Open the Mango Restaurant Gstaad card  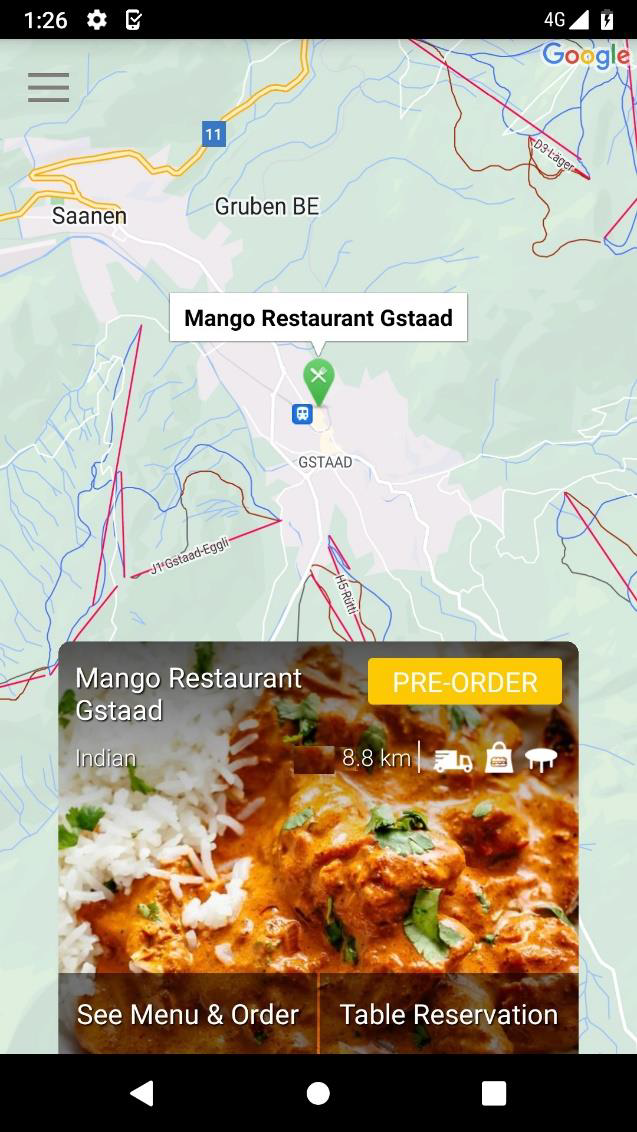[x=318, y=860]
